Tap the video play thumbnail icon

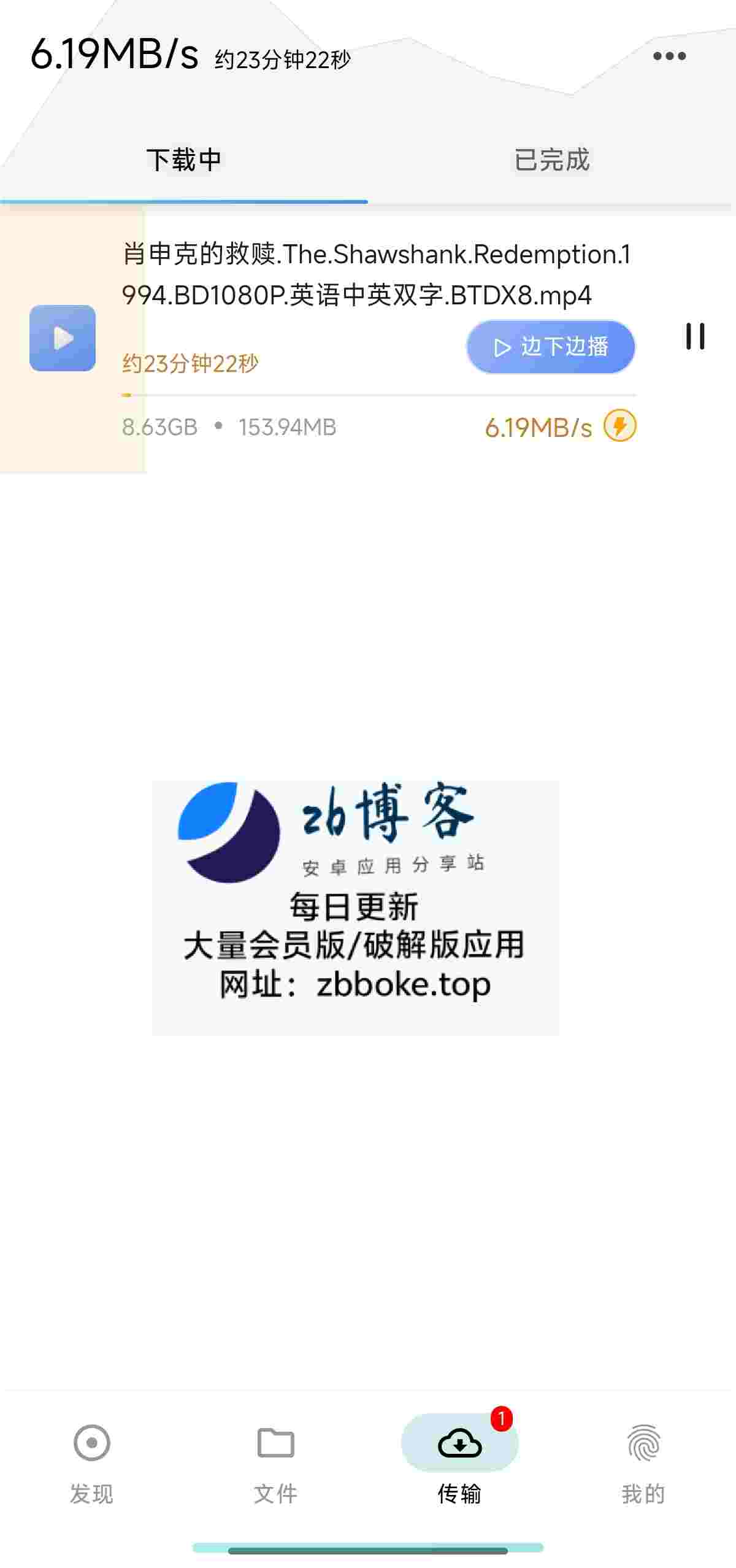tap(63, 338)
